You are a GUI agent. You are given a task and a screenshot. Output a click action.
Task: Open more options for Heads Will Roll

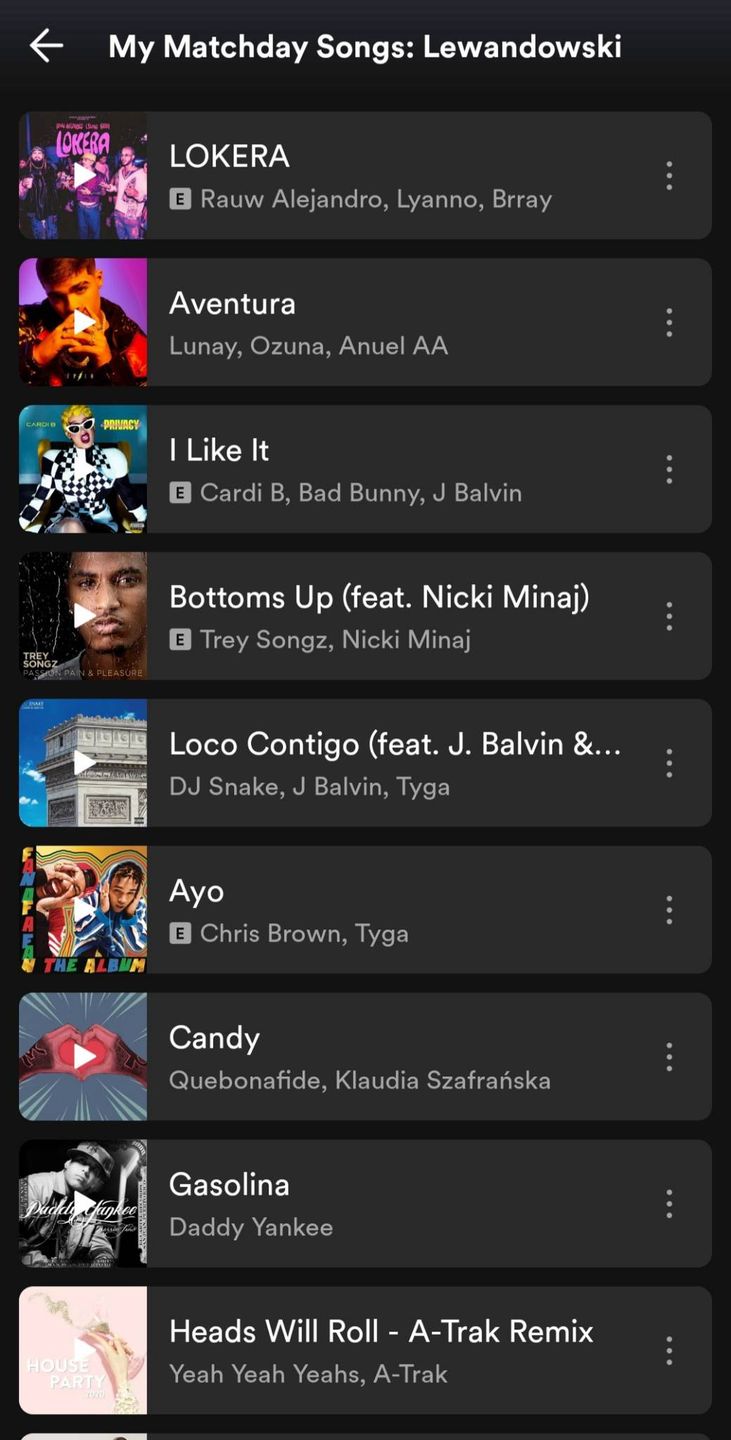(669, 1352)
